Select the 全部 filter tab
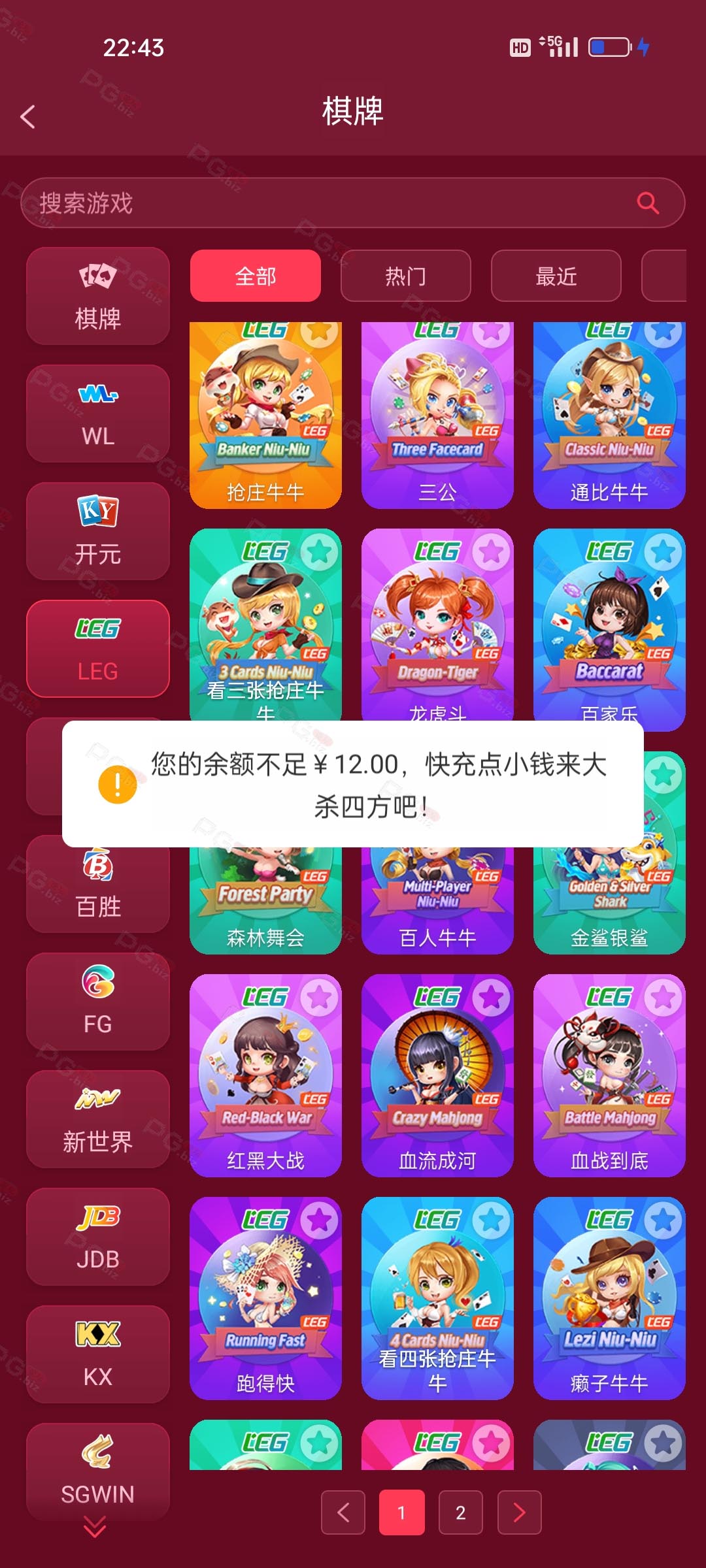The height and width of the screenshot is (1568, 706). 255,276
